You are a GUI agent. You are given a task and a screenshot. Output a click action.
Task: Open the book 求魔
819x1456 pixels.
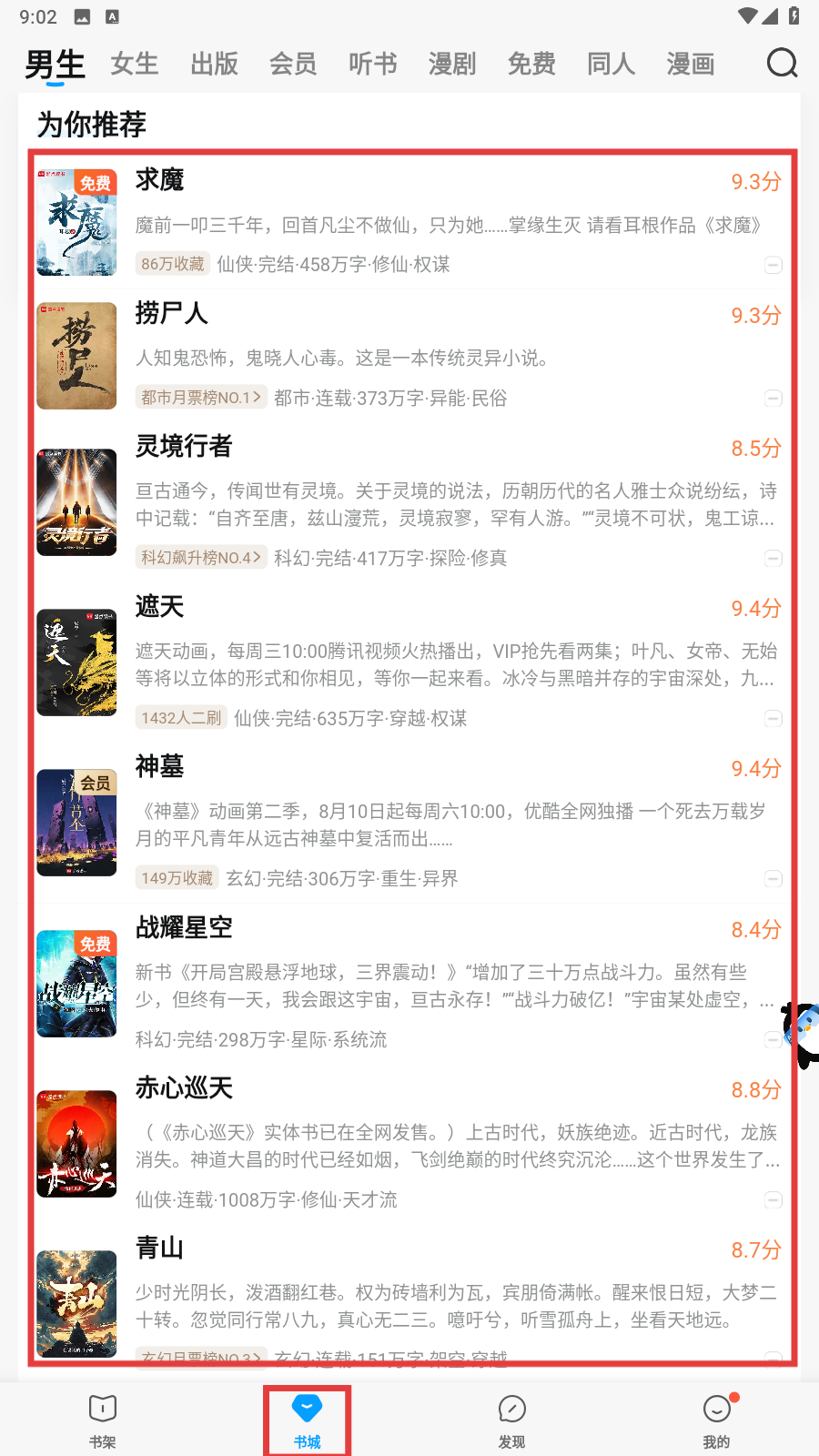(160, 180)
